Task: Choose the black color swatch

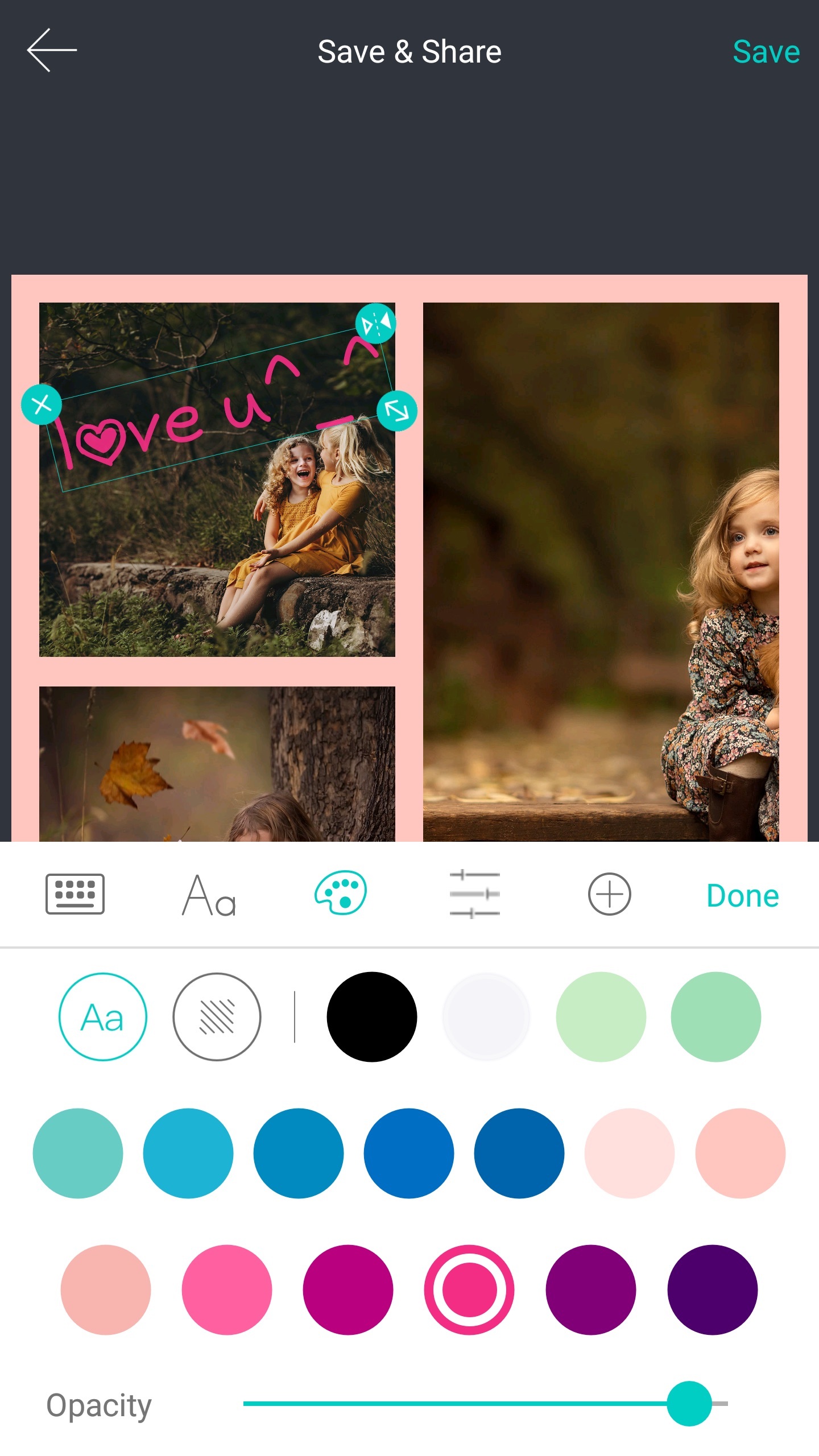Action: (x=372, y=1017)
